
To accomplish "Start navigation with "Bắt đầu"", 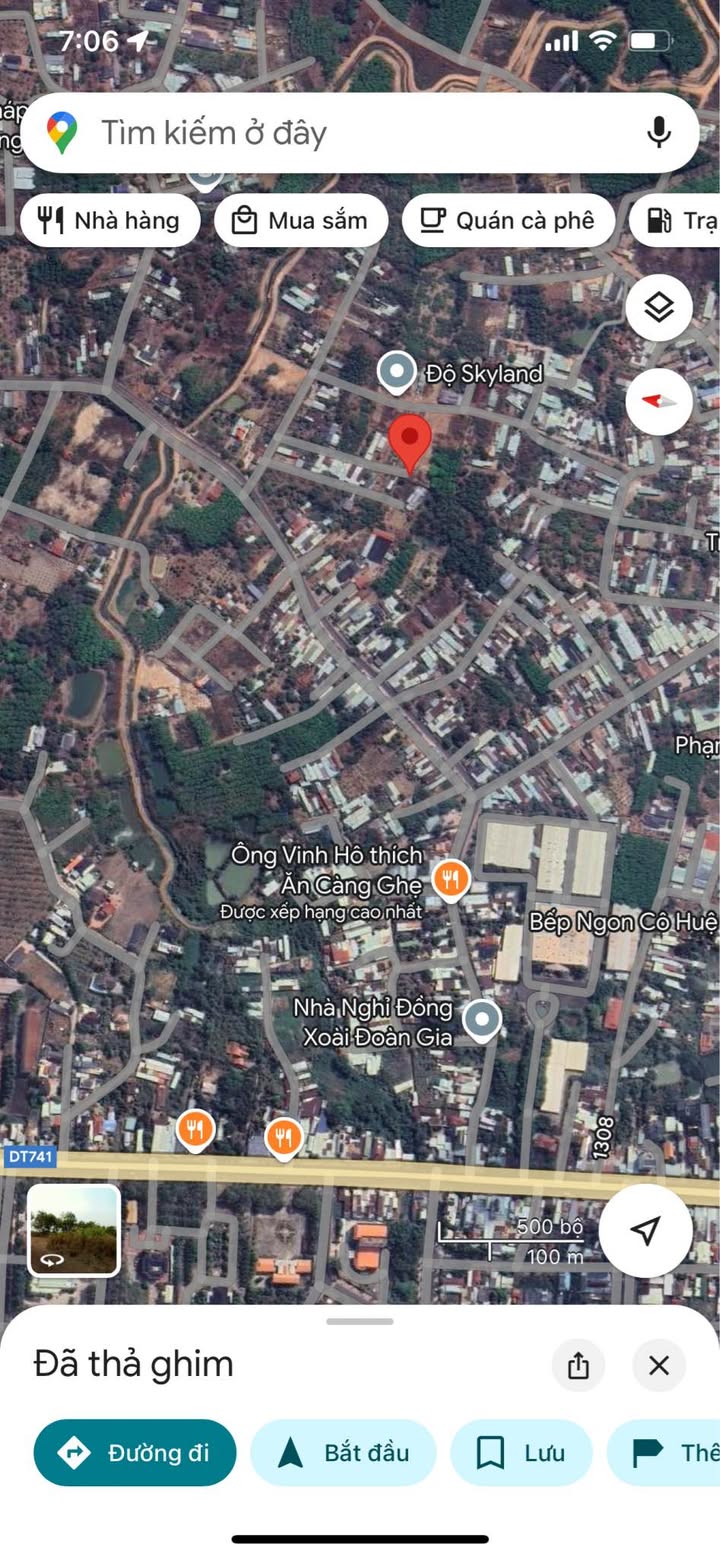I will [343, 1453].
